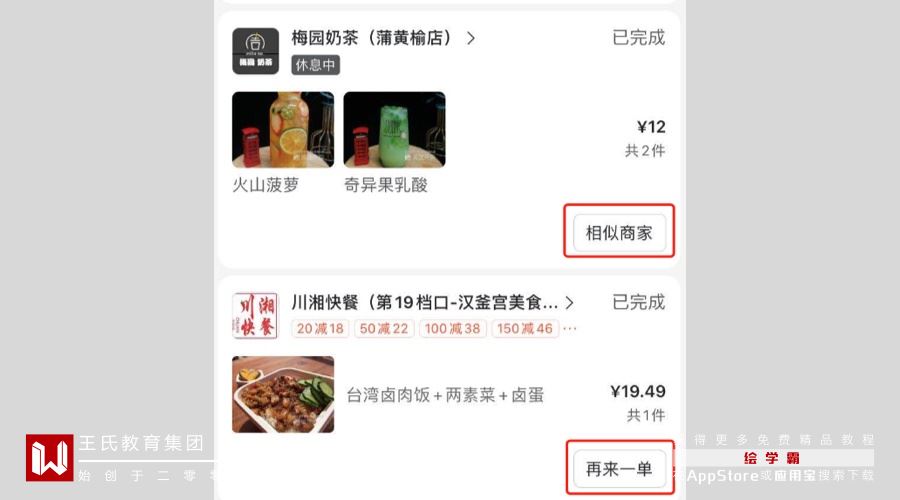View the 奇异果乳酸 drink item
This screenshot has height=500, width=900.
tap(394, 130)
